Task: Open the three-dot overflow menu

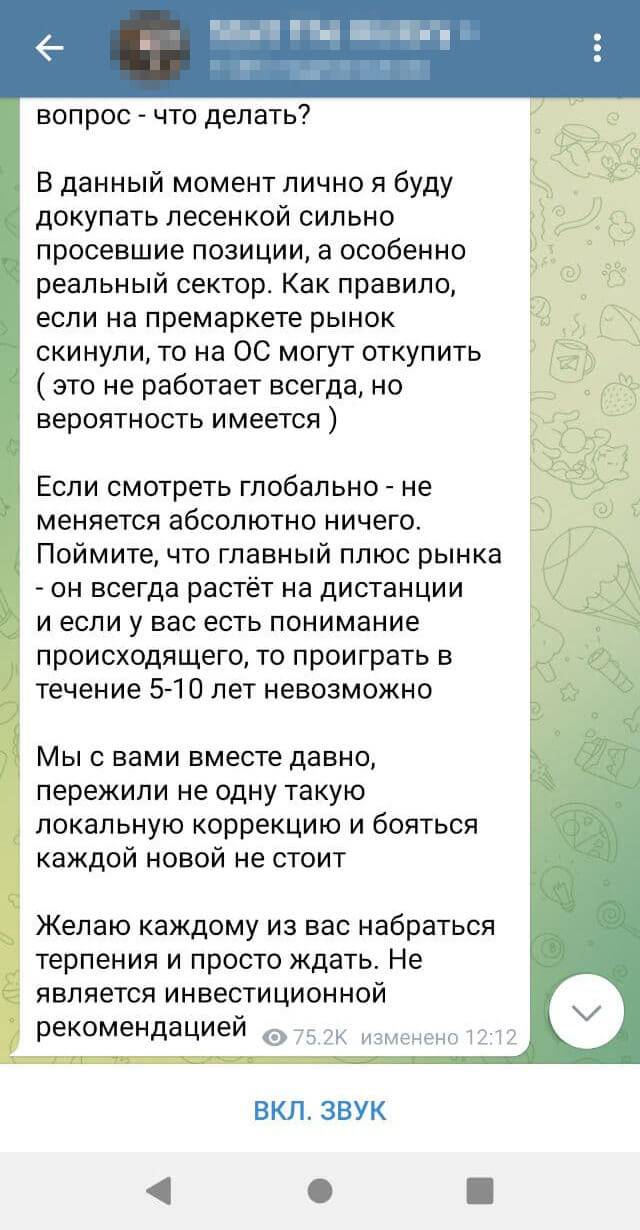Action: click(x=597, y=47)
